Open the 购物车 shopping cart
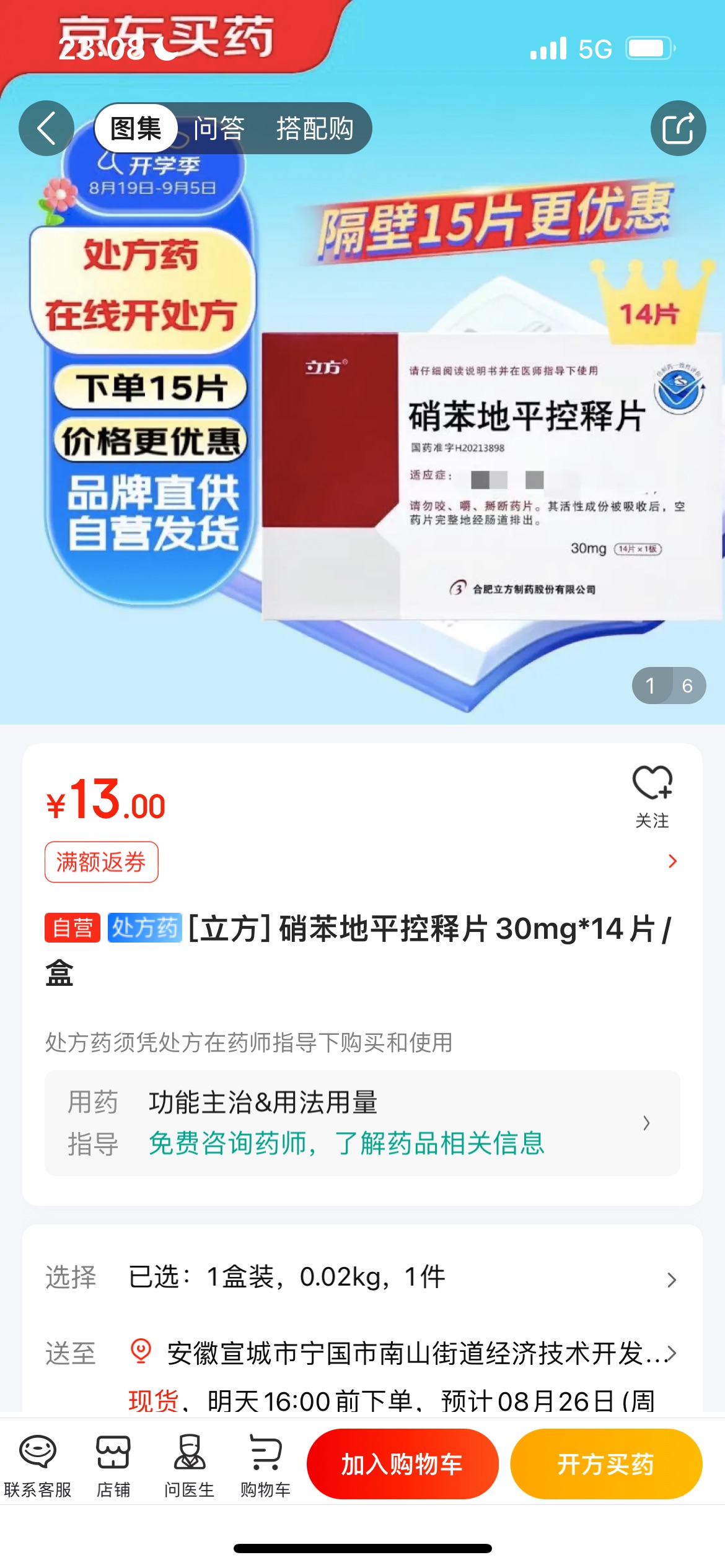Viewport: 725px width, 1568px height. click(x=266, y=1465)
